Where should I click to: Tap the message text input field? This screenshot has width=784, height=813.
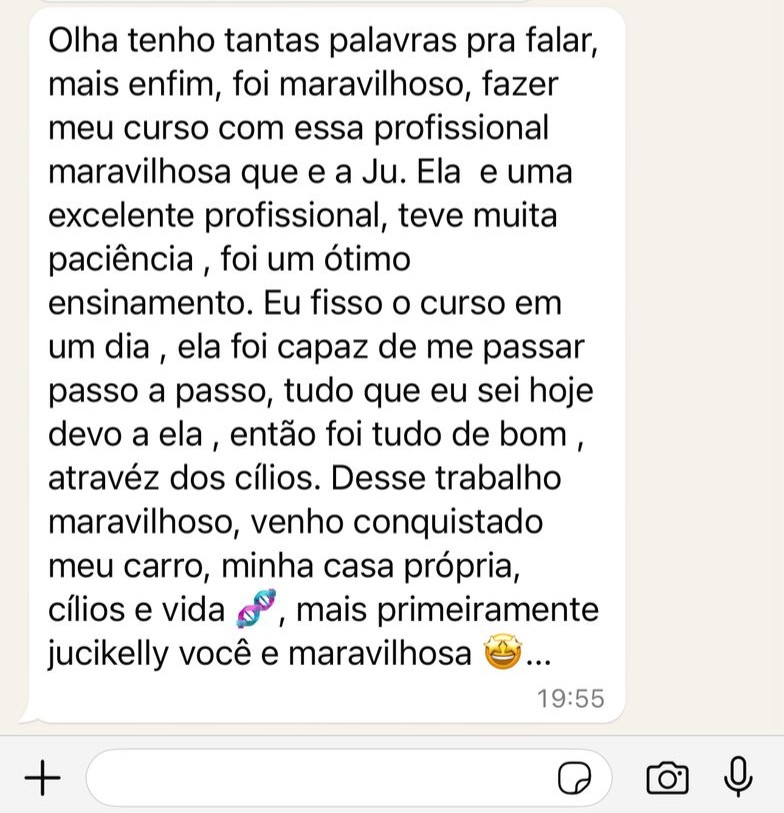pyautogui.click(x=320, y=777)
